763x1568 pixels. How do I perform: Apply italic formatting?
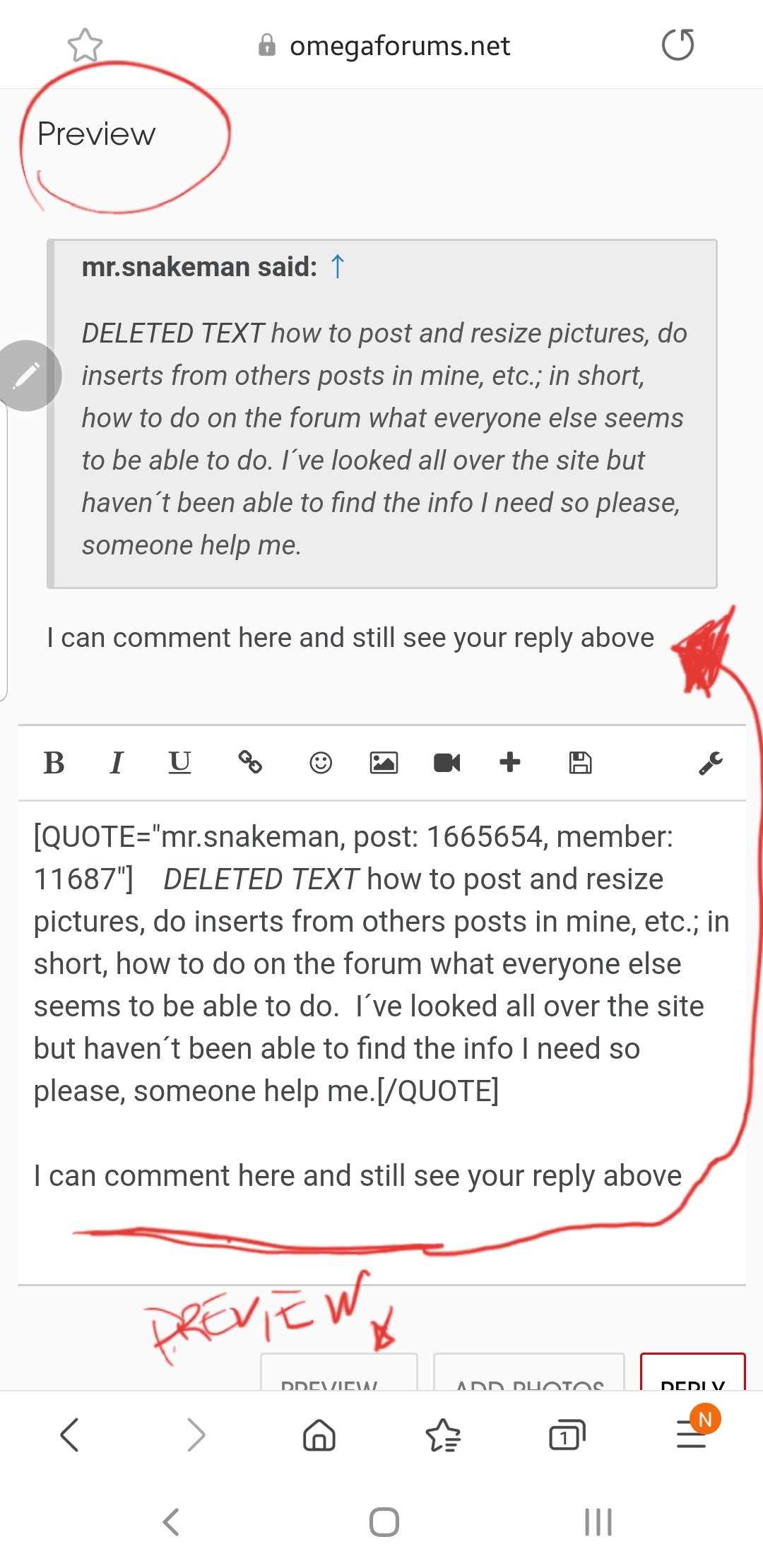117,763
